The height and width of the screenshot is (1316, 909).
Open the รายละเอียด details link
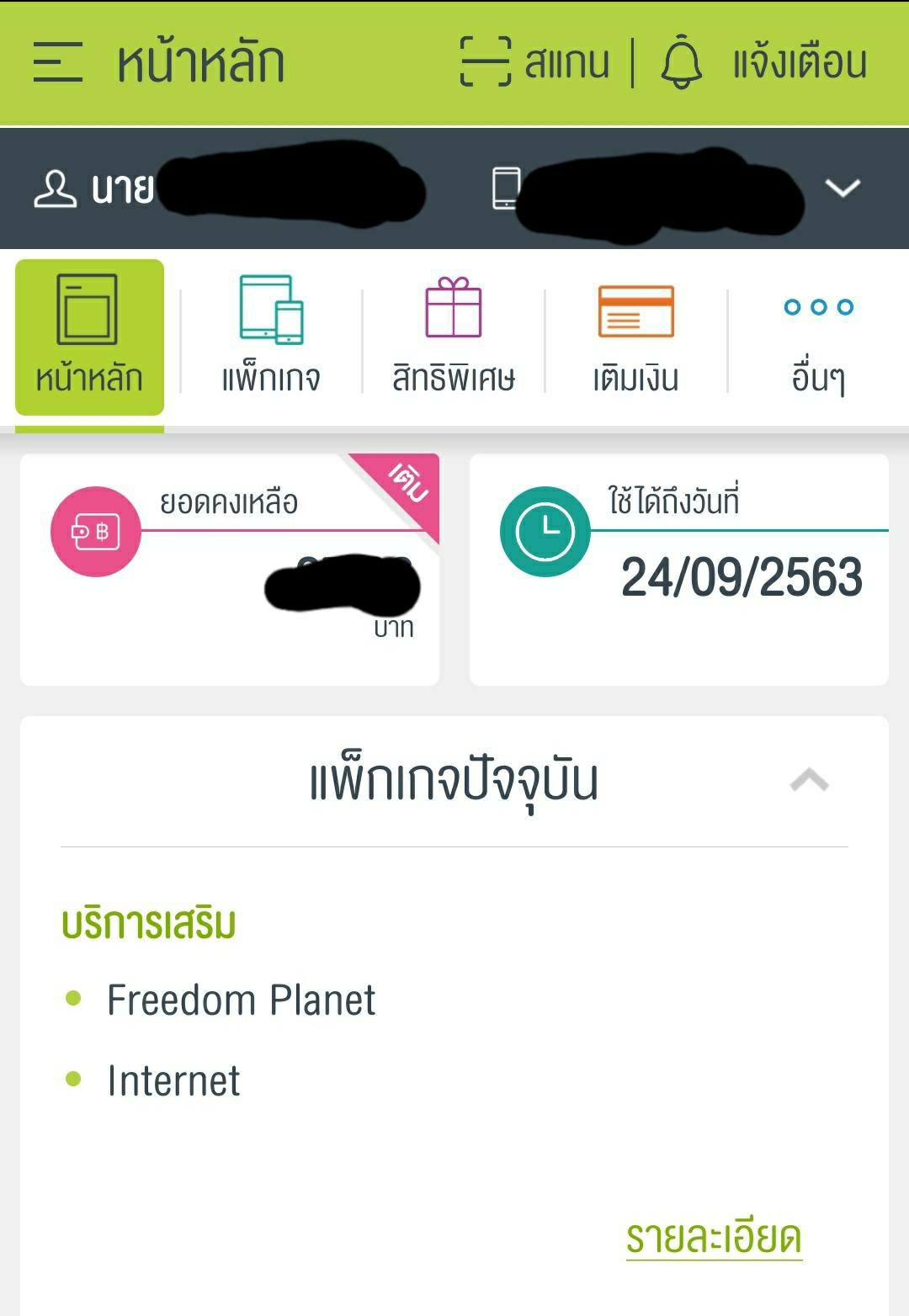click(x=713, y=1238)
